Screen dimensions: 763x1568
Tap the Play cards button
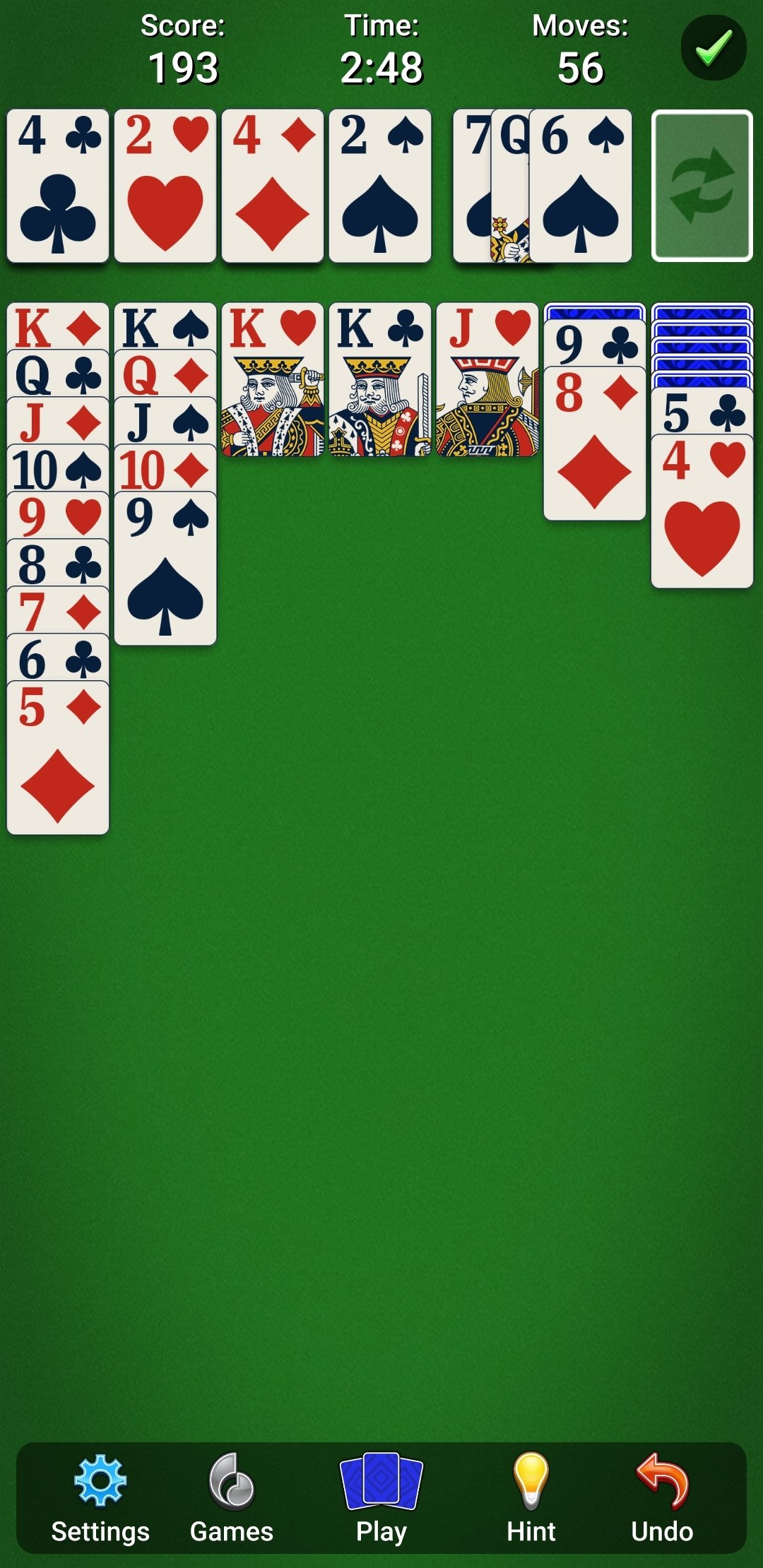click(381, 1497)
